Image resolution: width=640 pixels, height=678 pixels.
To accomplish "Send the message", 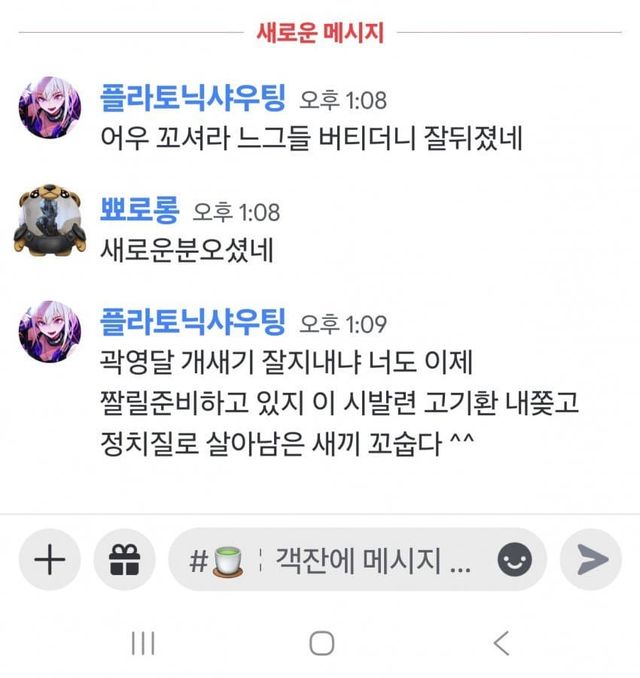I will click(592, 560).
